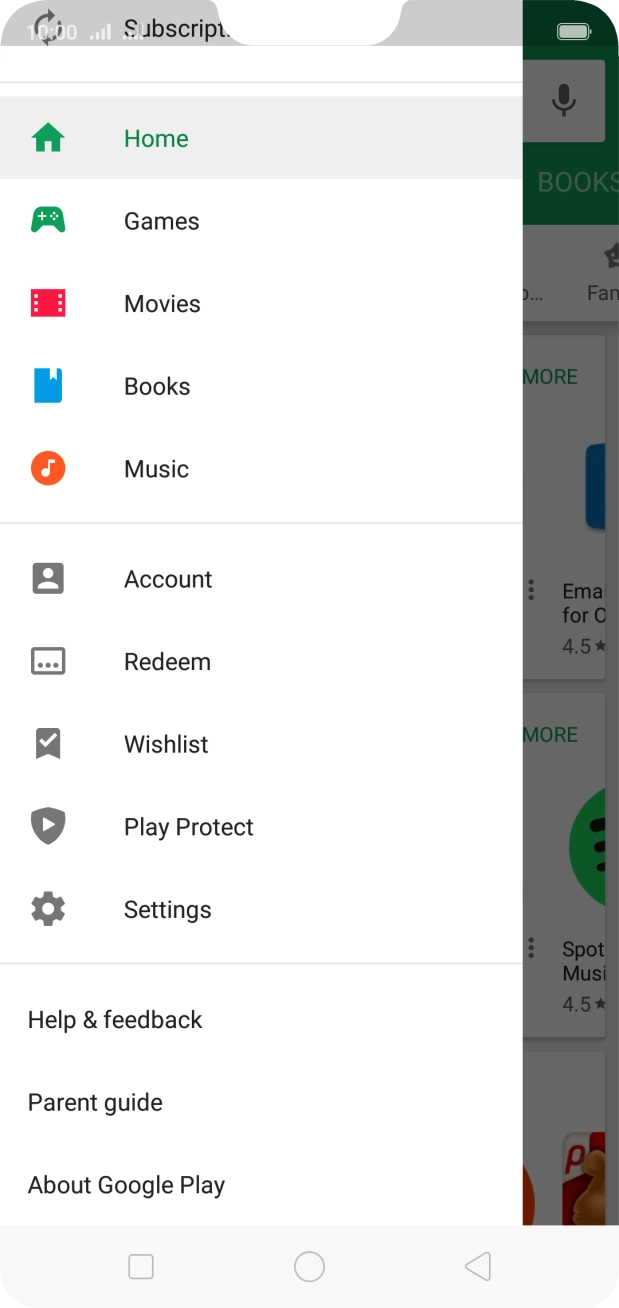Select Home in the drawer
This screenshot has height=1308, width=619.
click(156, 139)
